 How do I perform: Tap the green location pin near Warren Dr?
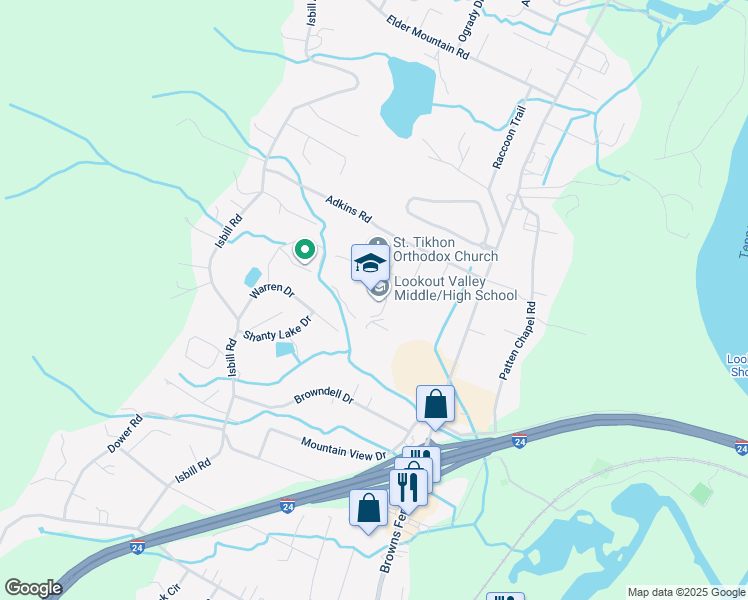[x=305, y=250]
